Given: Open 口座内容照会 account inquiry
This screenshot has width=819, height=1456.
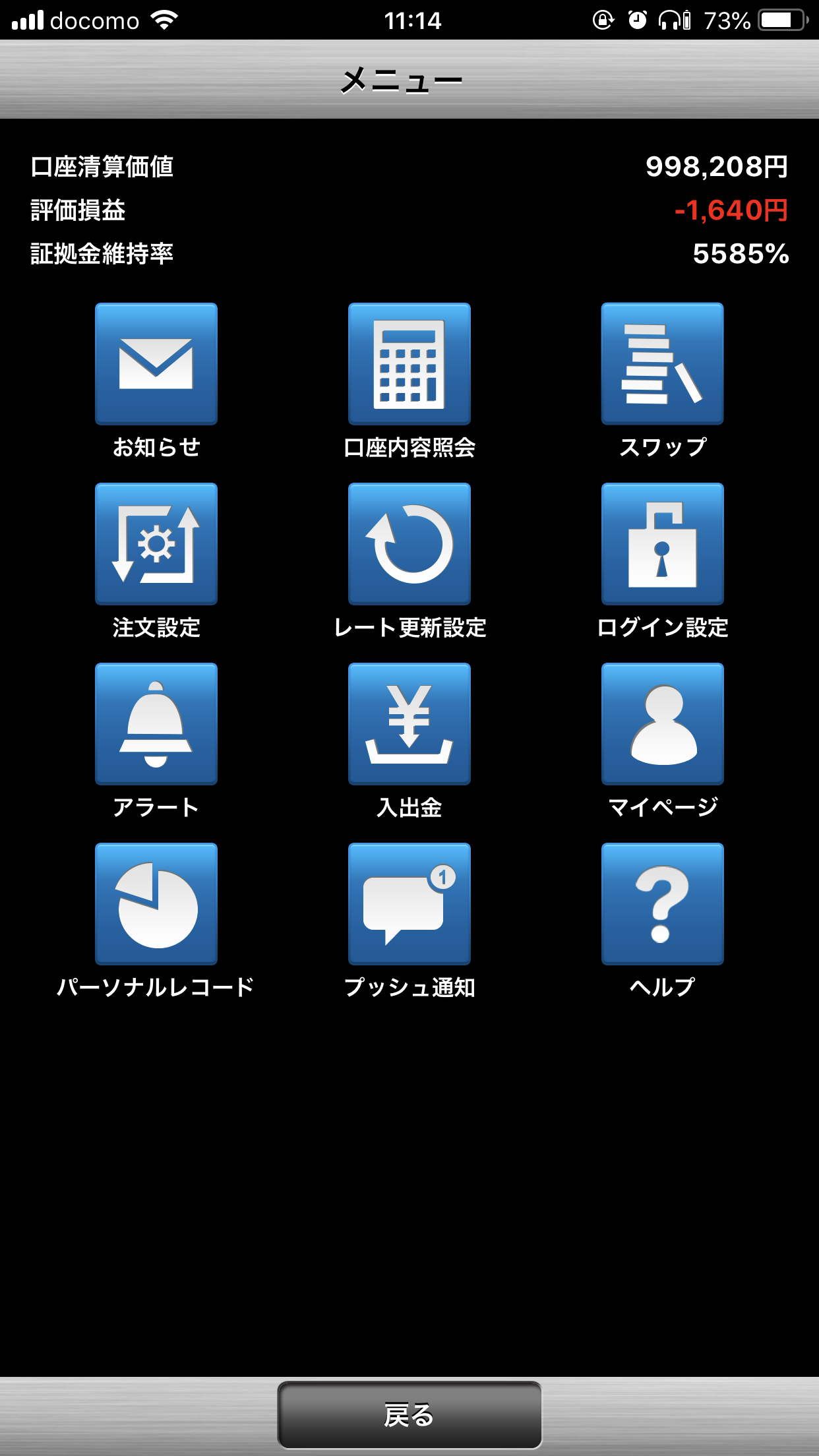Looking at the screenshot, I should point(409,364).
